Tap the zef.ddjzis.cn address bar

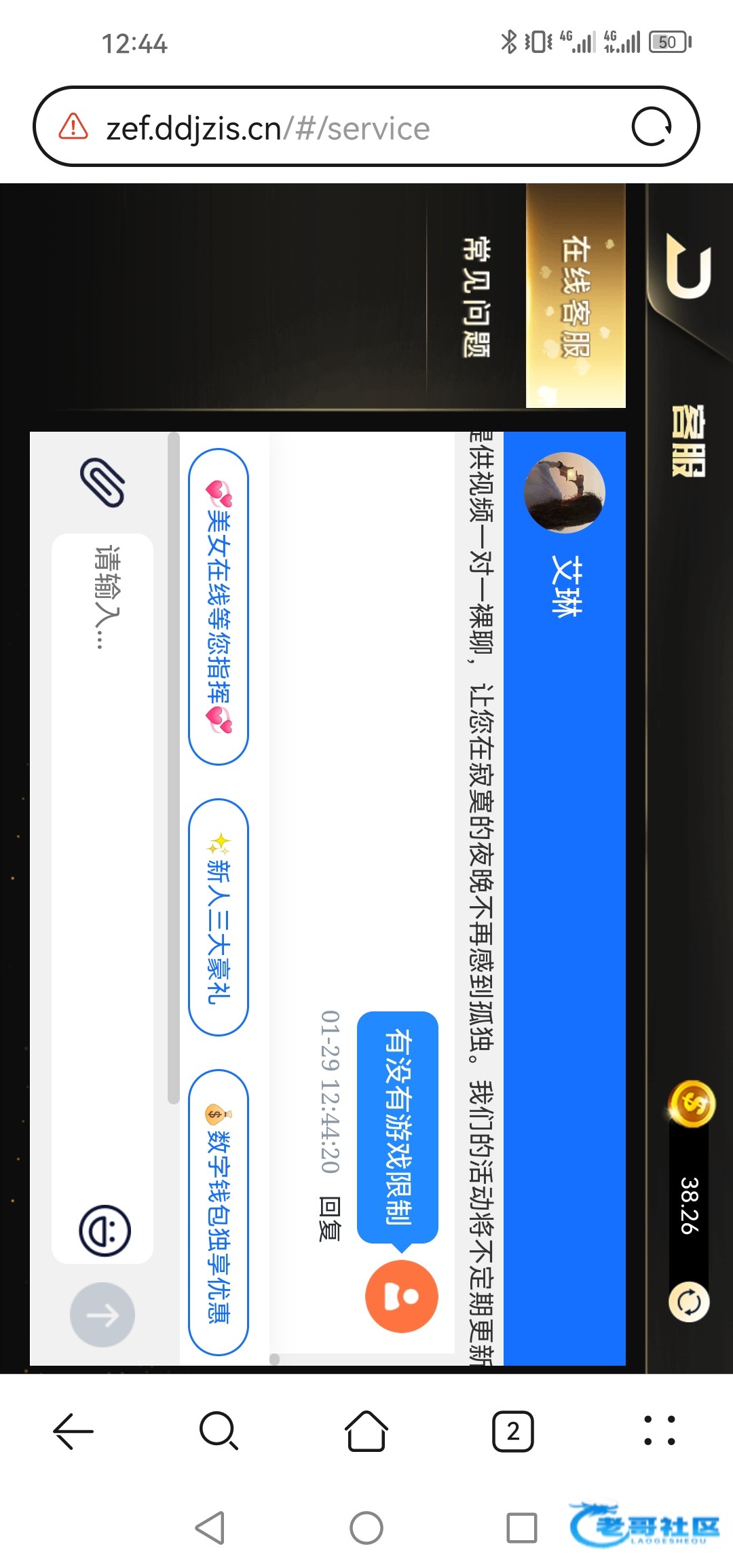(x=339, y=128)
